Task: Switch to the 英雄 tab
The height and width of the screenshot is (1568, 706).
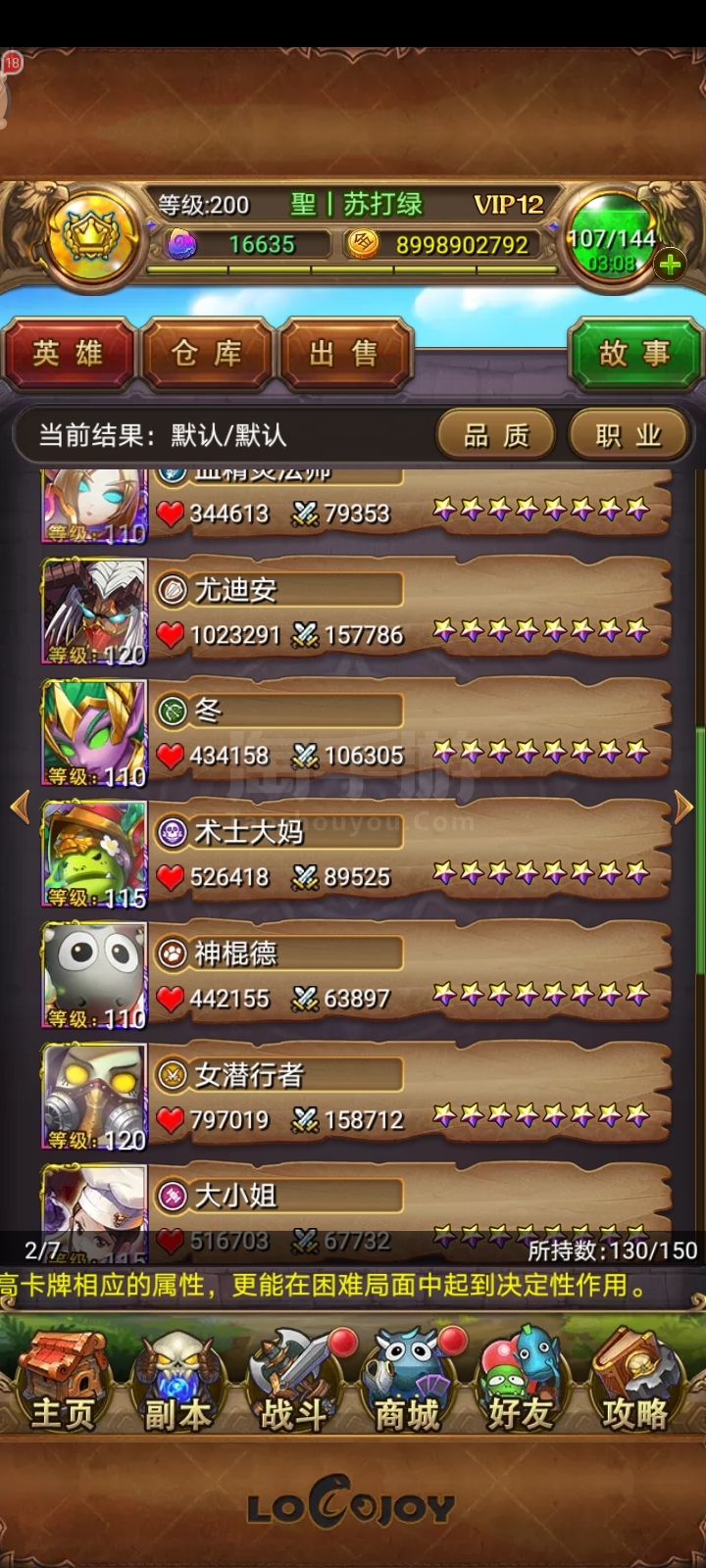Action: [68, 354]
